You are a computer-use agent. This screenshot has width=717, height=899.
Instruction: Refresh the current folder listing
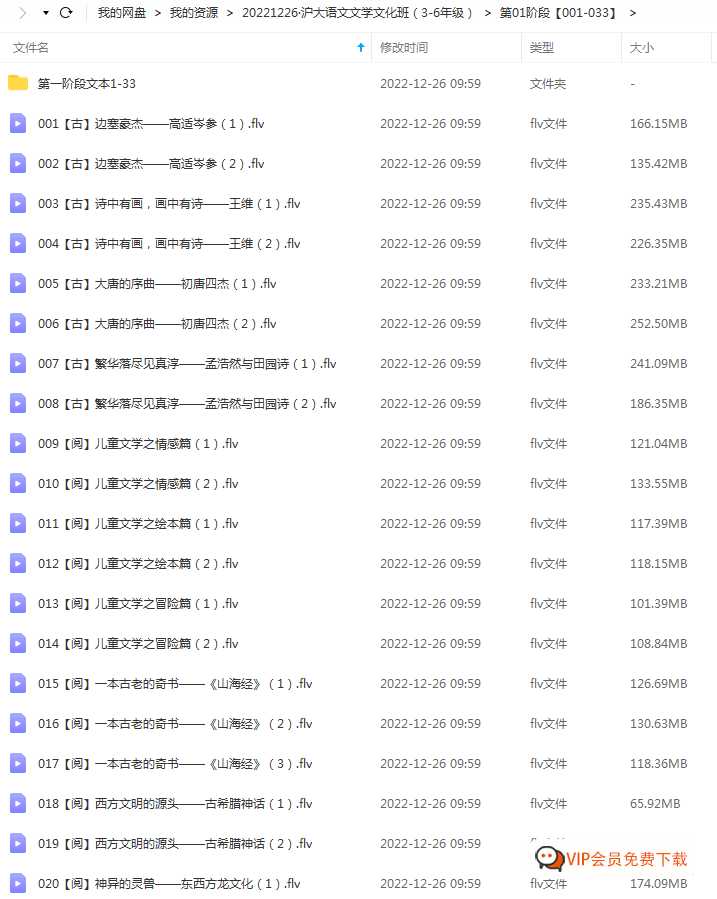click(67, 13)
